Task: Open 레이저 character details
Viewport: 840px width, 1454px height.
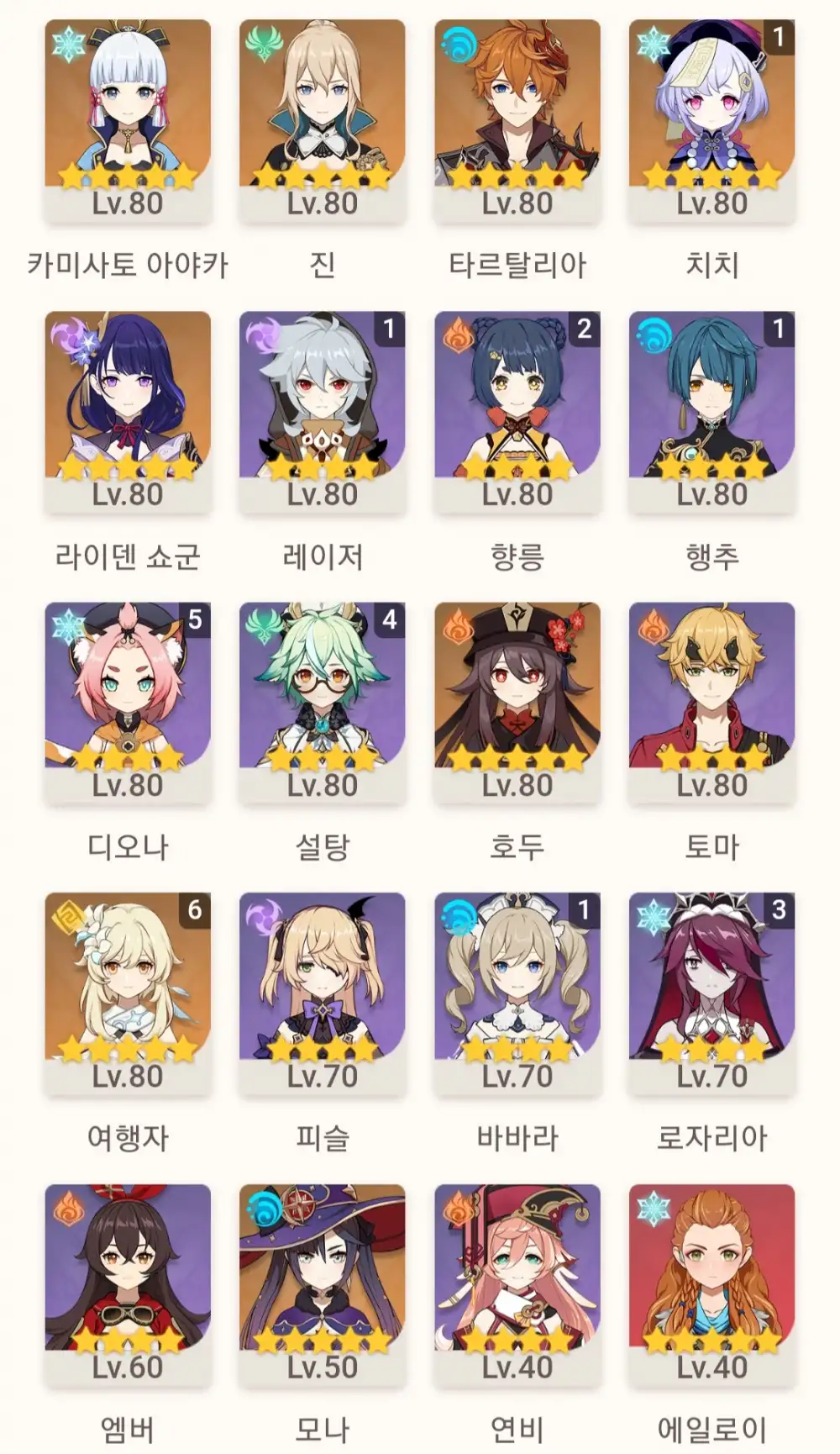Action: tap(323, 409)
